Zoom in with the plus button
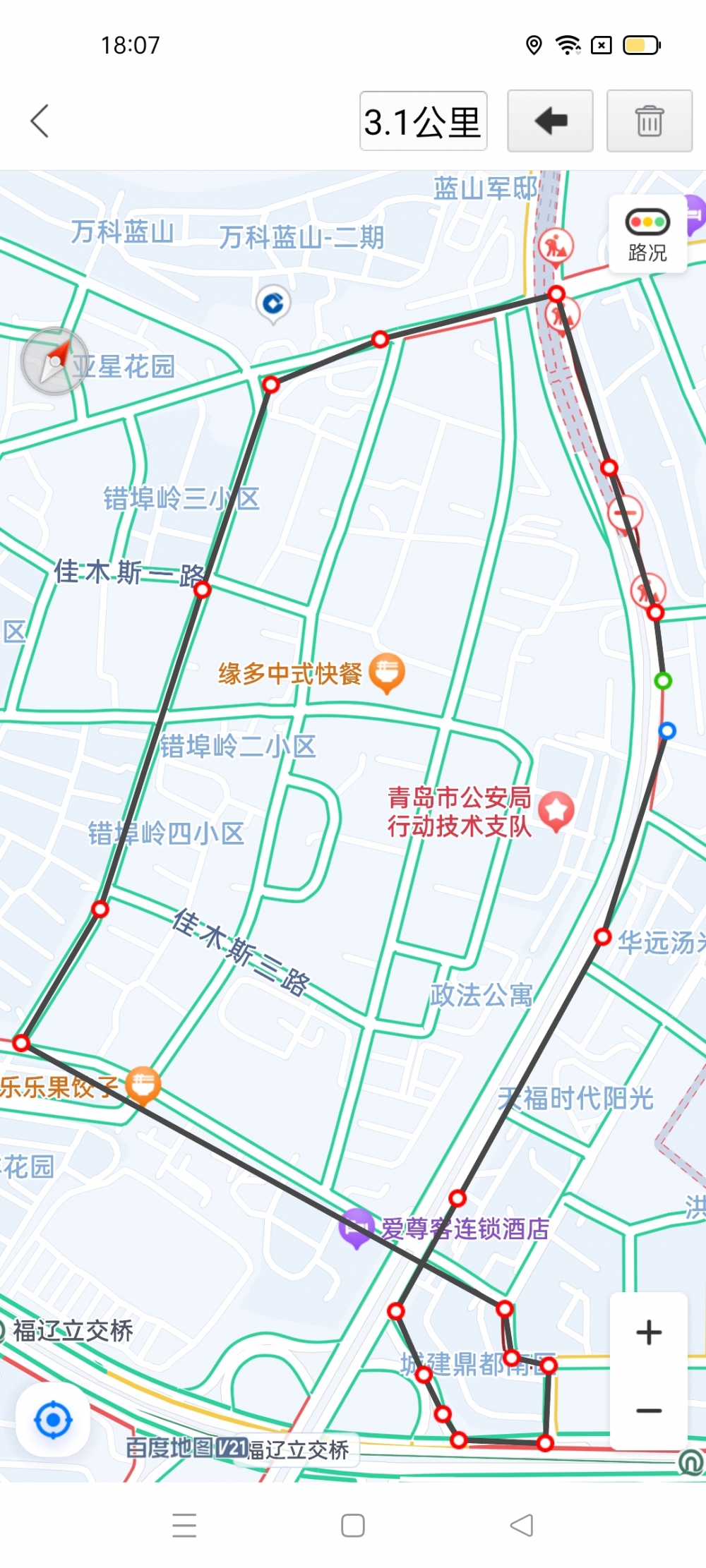This screenshot has width=706, height=1568. [x=648, y=1332]
